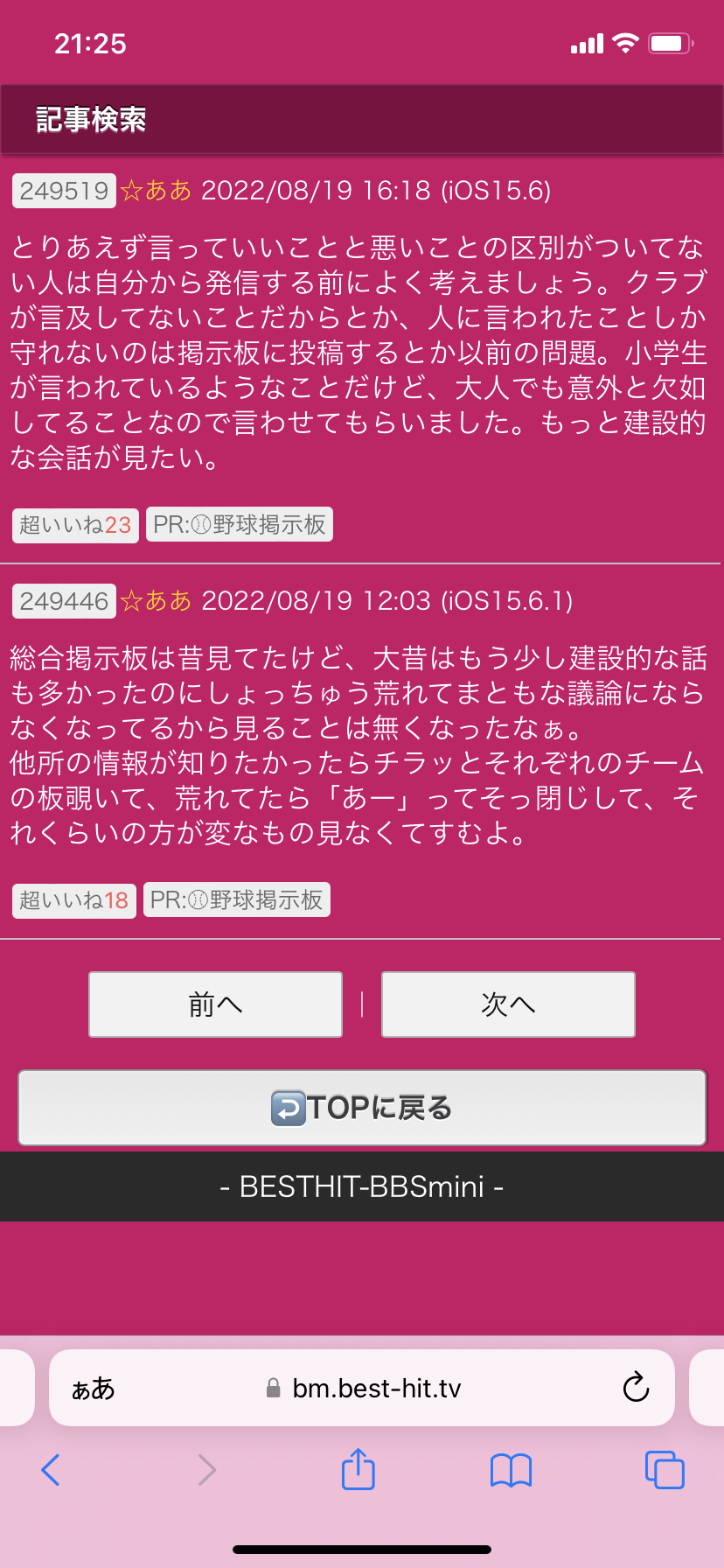Open the Safari share sheet
724x1568 pixels.
click(x=358, y=1469)
